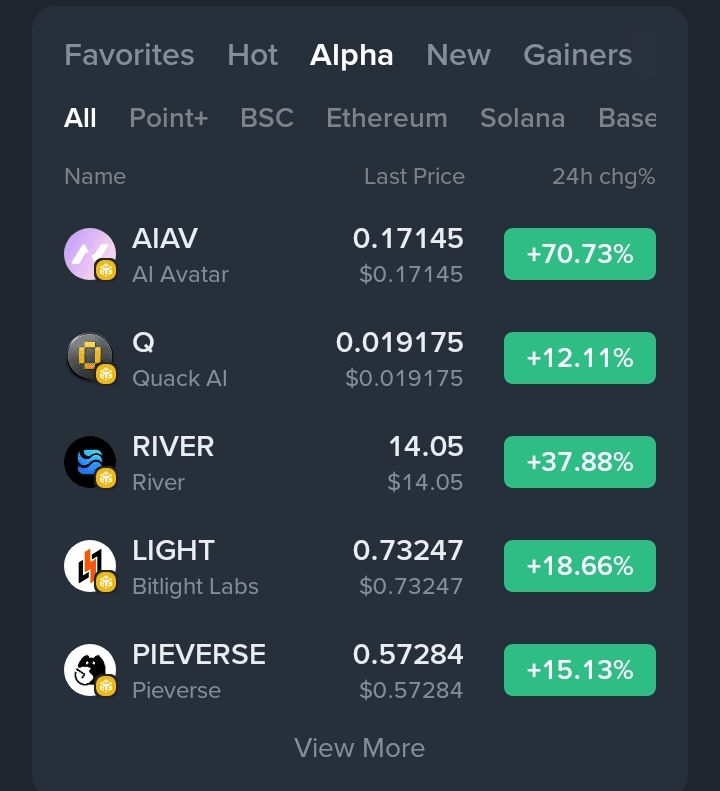720x791 pixels.
Task: Open the Gainers tab
Action: pos(577,55)
